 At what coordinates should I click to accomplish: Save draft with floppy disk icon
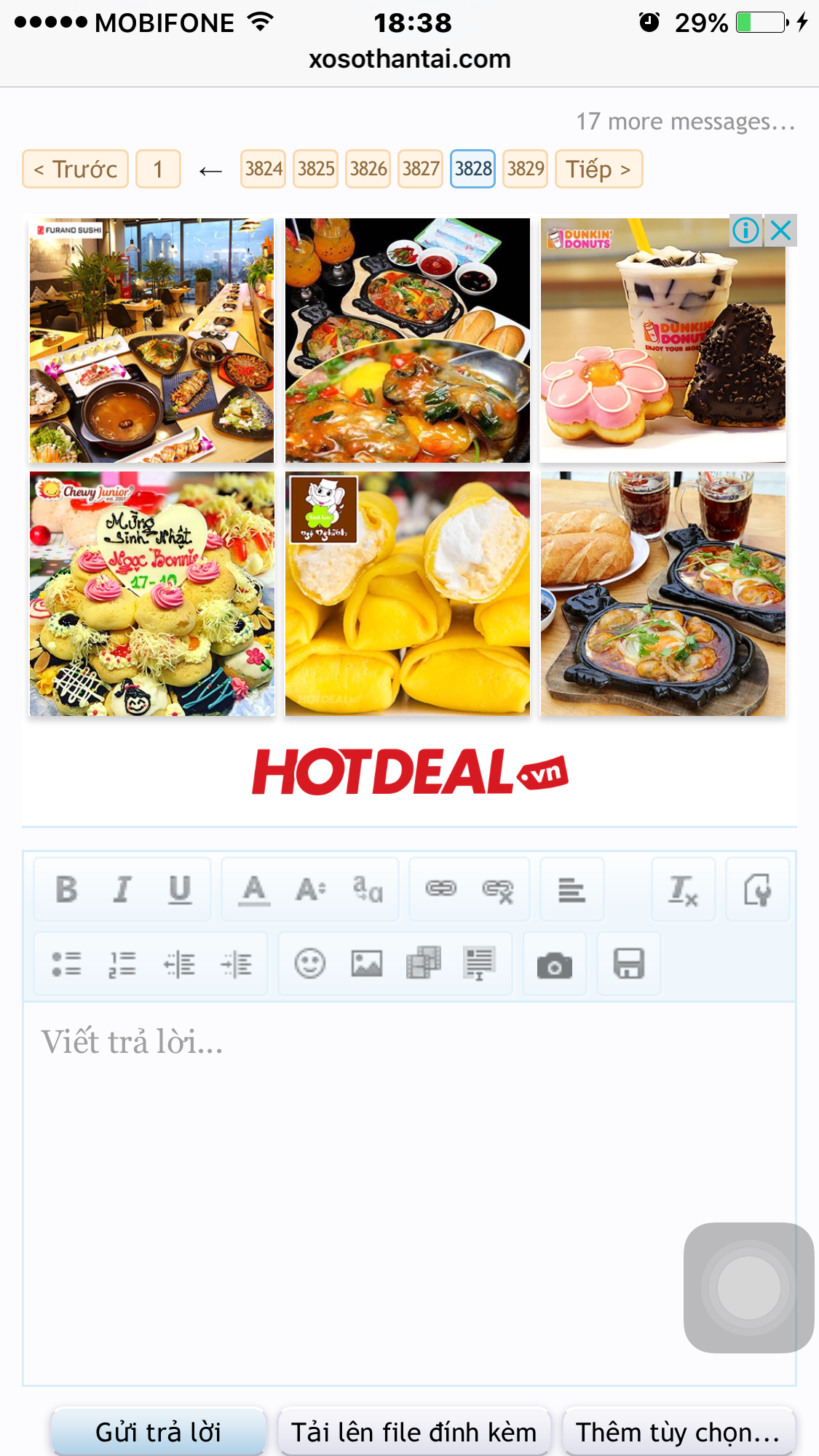[628, 964]
